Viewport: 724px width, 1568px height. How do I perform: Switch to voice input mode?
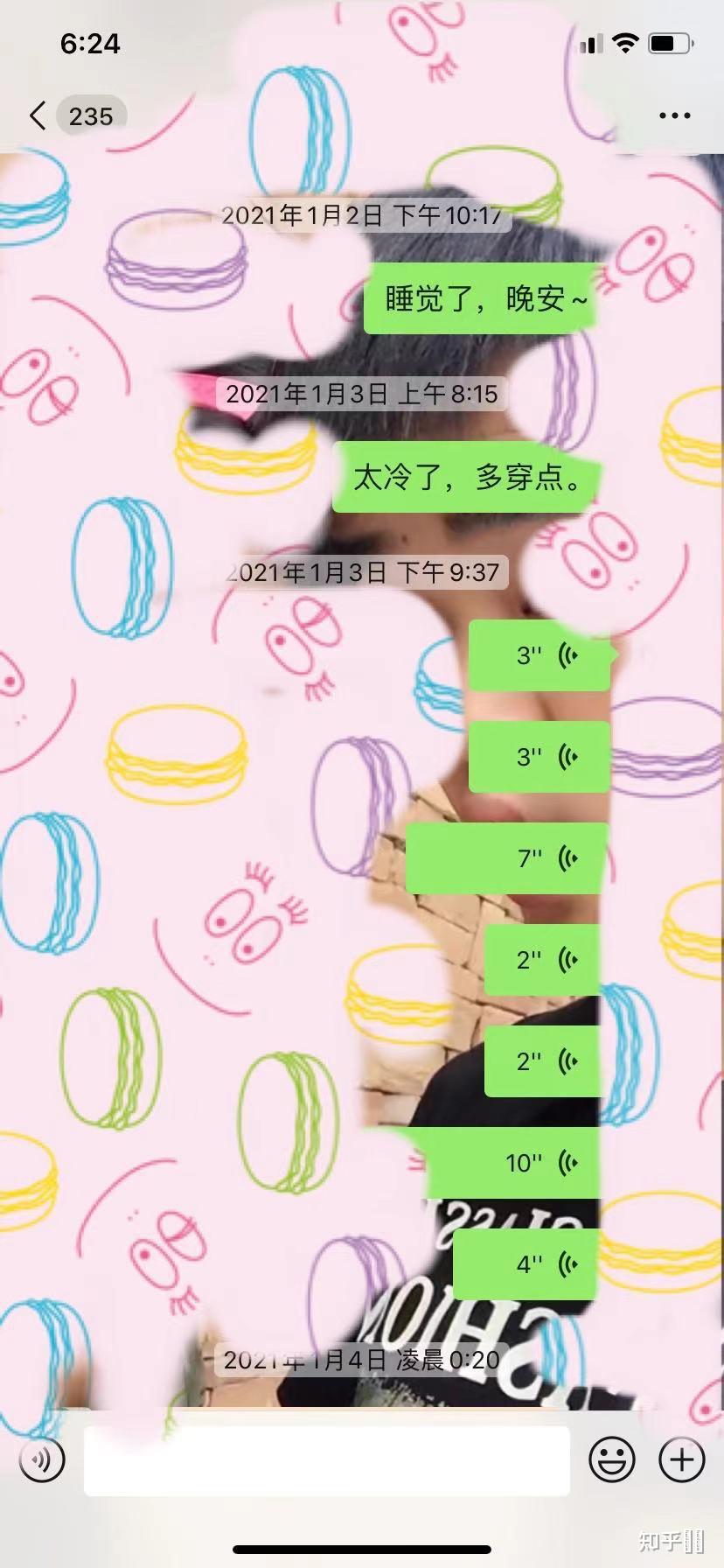42,1459
